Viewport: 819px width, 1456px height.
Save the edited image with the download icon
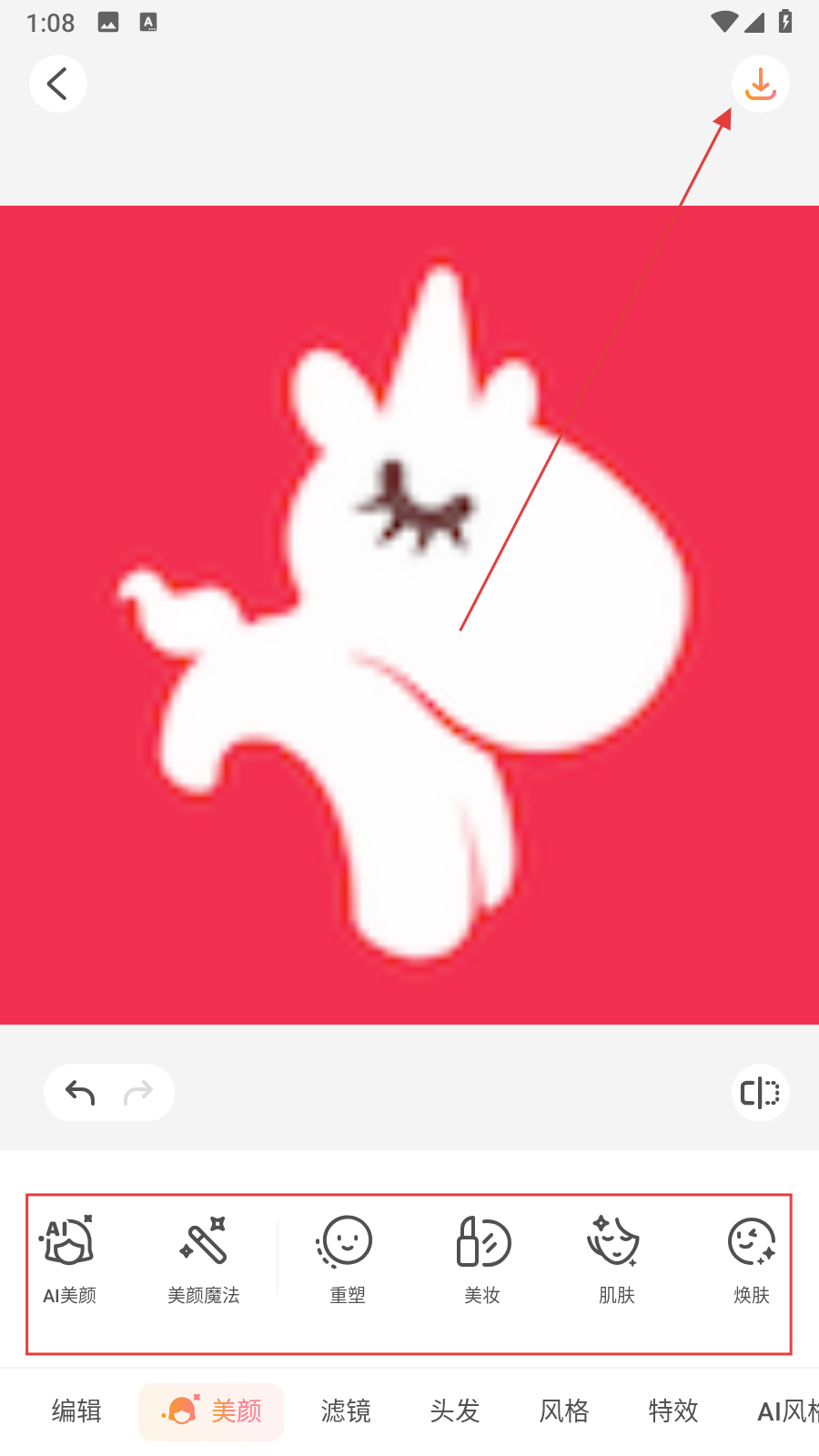point(760,84)
